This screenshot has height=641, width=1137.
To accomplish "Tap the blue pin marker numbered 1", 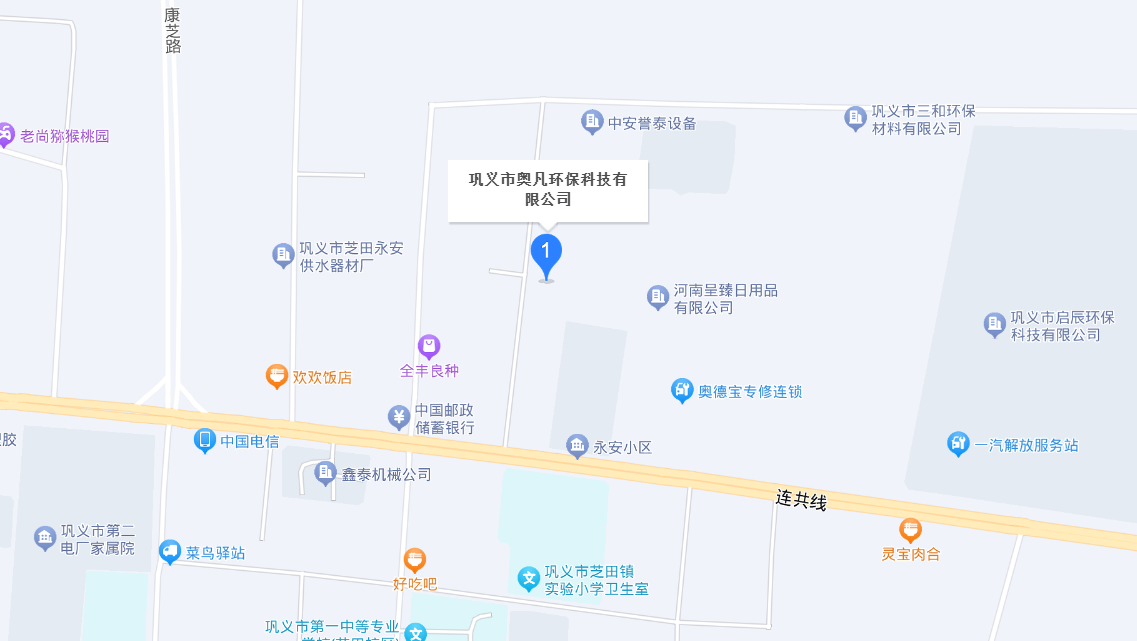I will pyautogui.click(x=545, y=254).
